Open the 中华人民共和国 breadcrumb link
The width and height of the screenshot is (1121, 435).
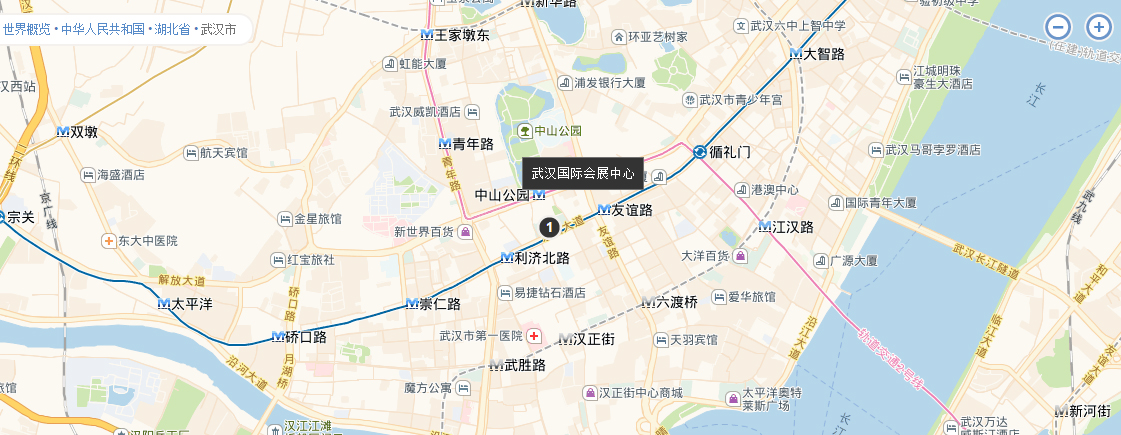(x=102, y=30)
